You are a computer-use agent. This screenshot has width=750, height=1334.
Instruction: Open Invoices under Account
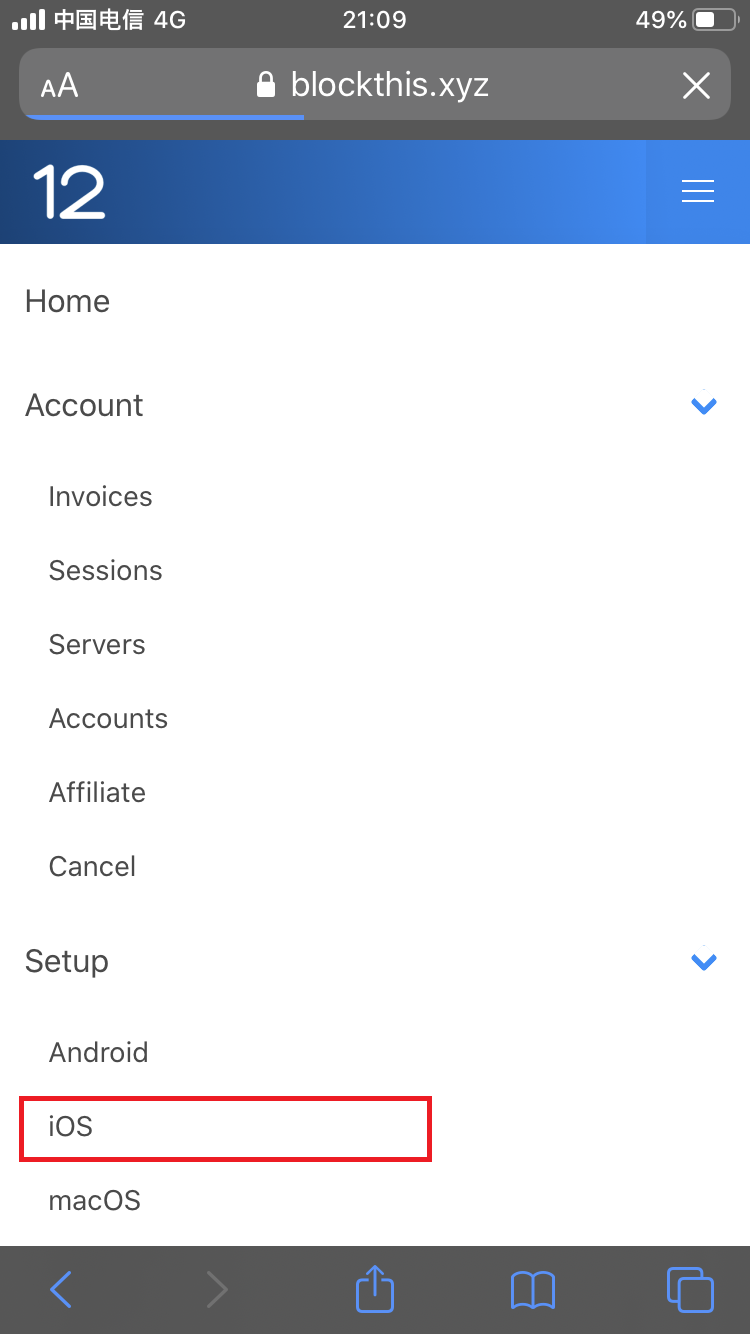[101, 497]
